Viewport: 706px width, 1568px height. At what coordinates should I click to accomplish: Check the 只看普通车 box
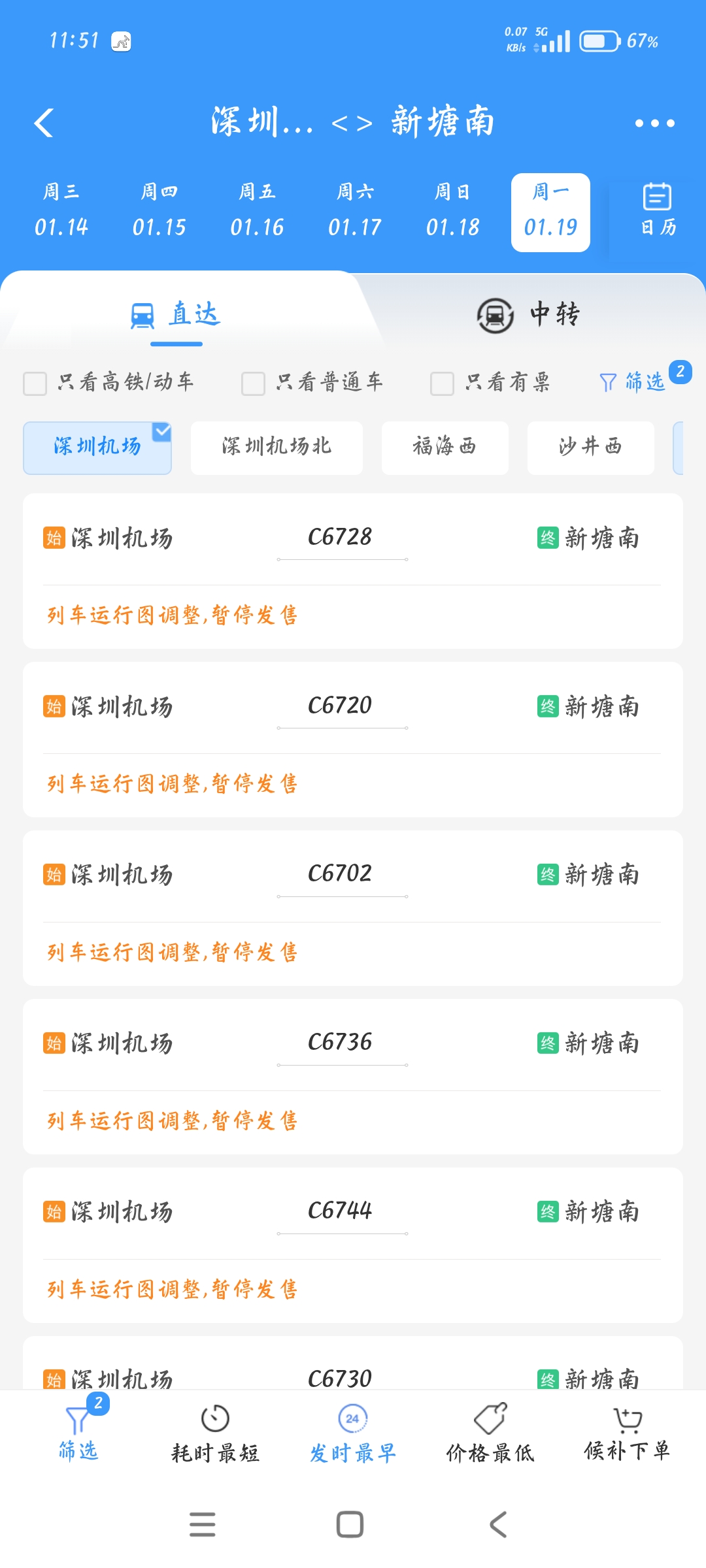(253, 384)
